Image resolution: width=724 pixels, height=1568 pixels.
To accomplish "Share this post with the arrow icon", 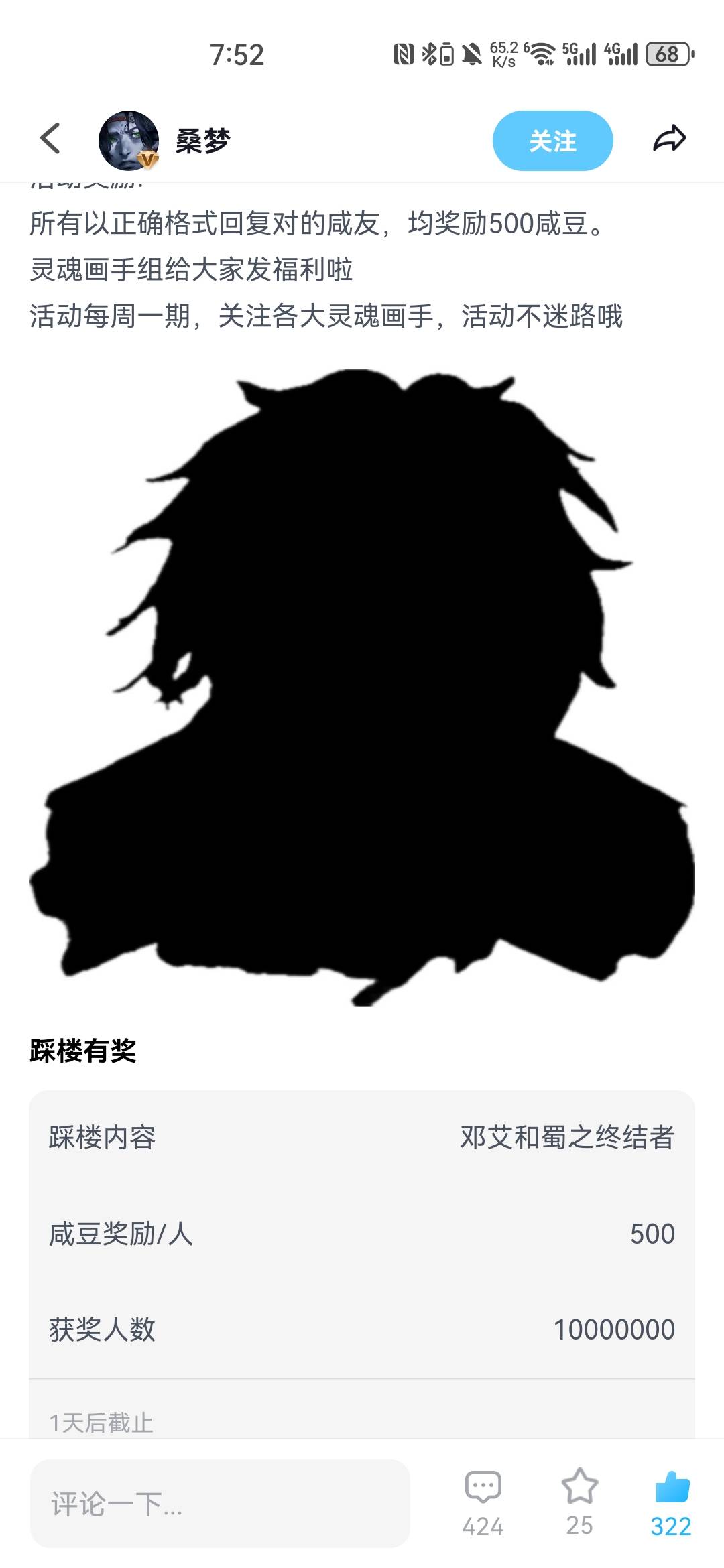I will tap(669, 139).
